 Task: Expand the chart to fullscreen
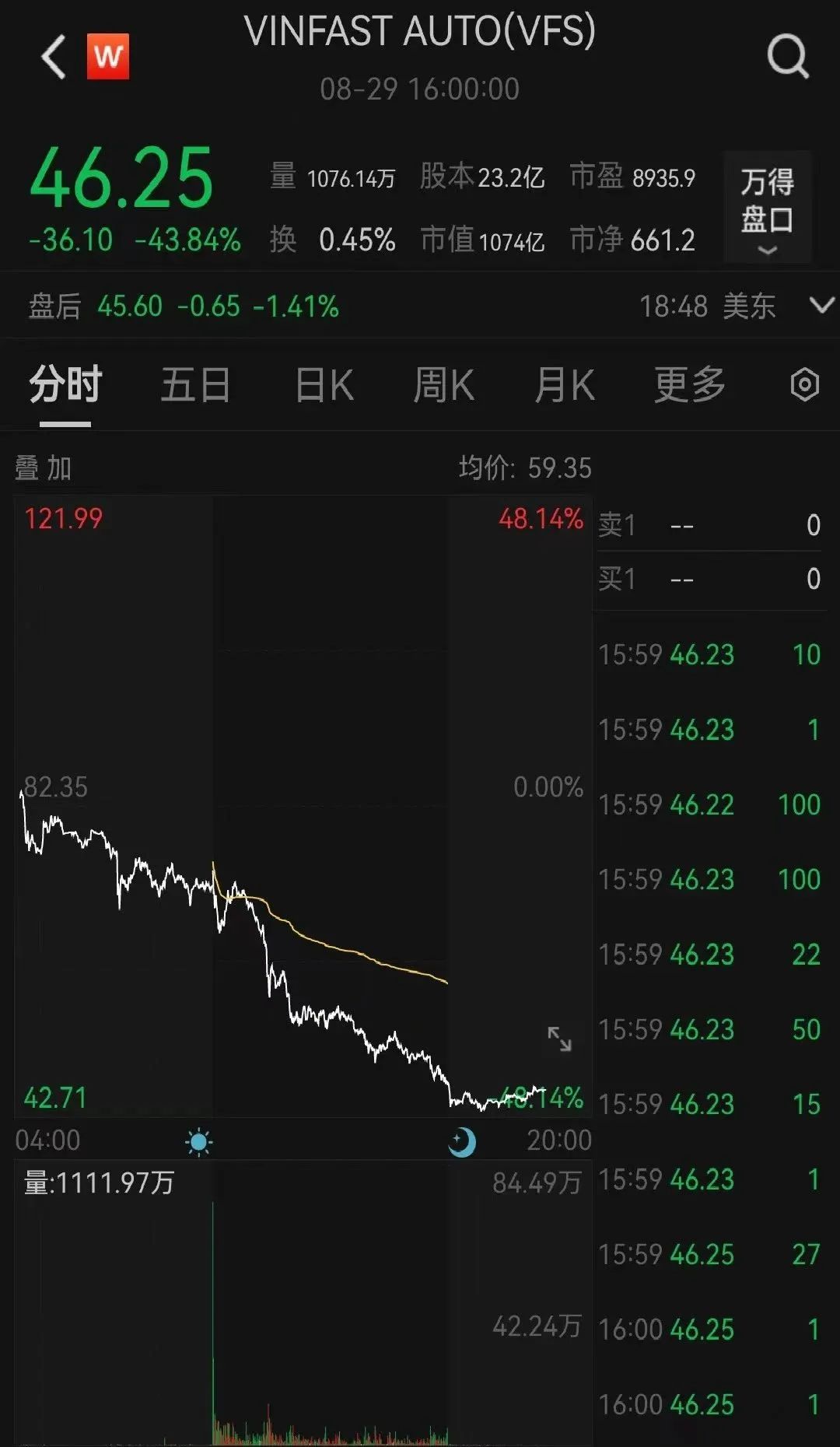click(x=559, y=1039)
